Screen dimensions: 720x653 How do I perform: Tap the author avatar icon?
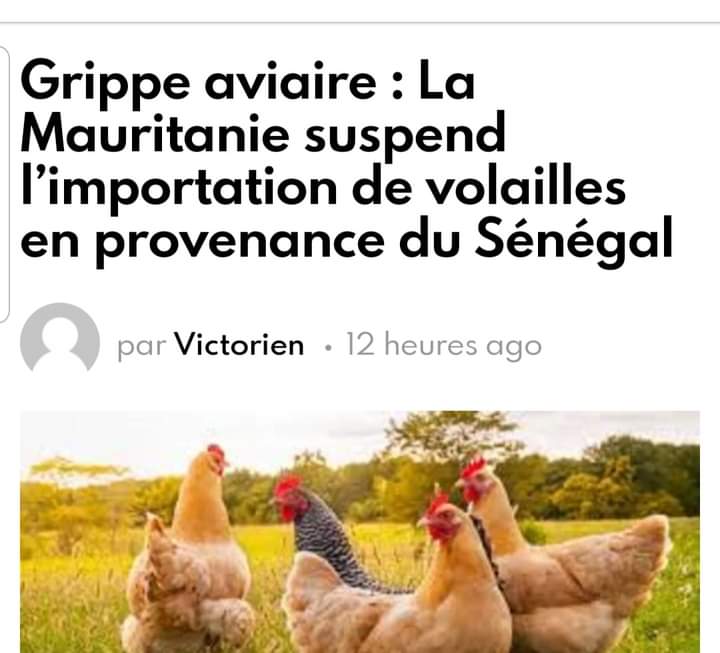coord(60,342)
